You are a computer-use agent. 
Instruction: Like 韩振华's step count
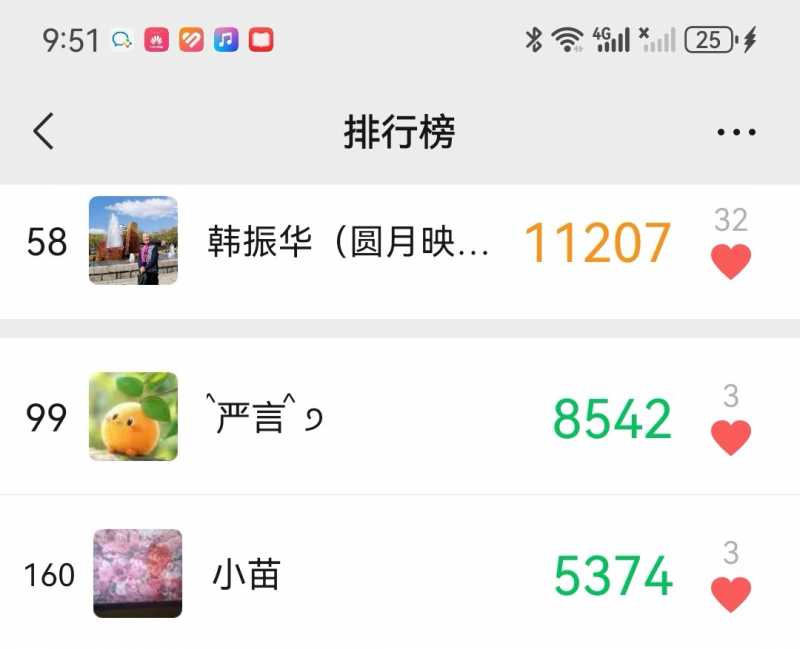click(x=731, y=262)
